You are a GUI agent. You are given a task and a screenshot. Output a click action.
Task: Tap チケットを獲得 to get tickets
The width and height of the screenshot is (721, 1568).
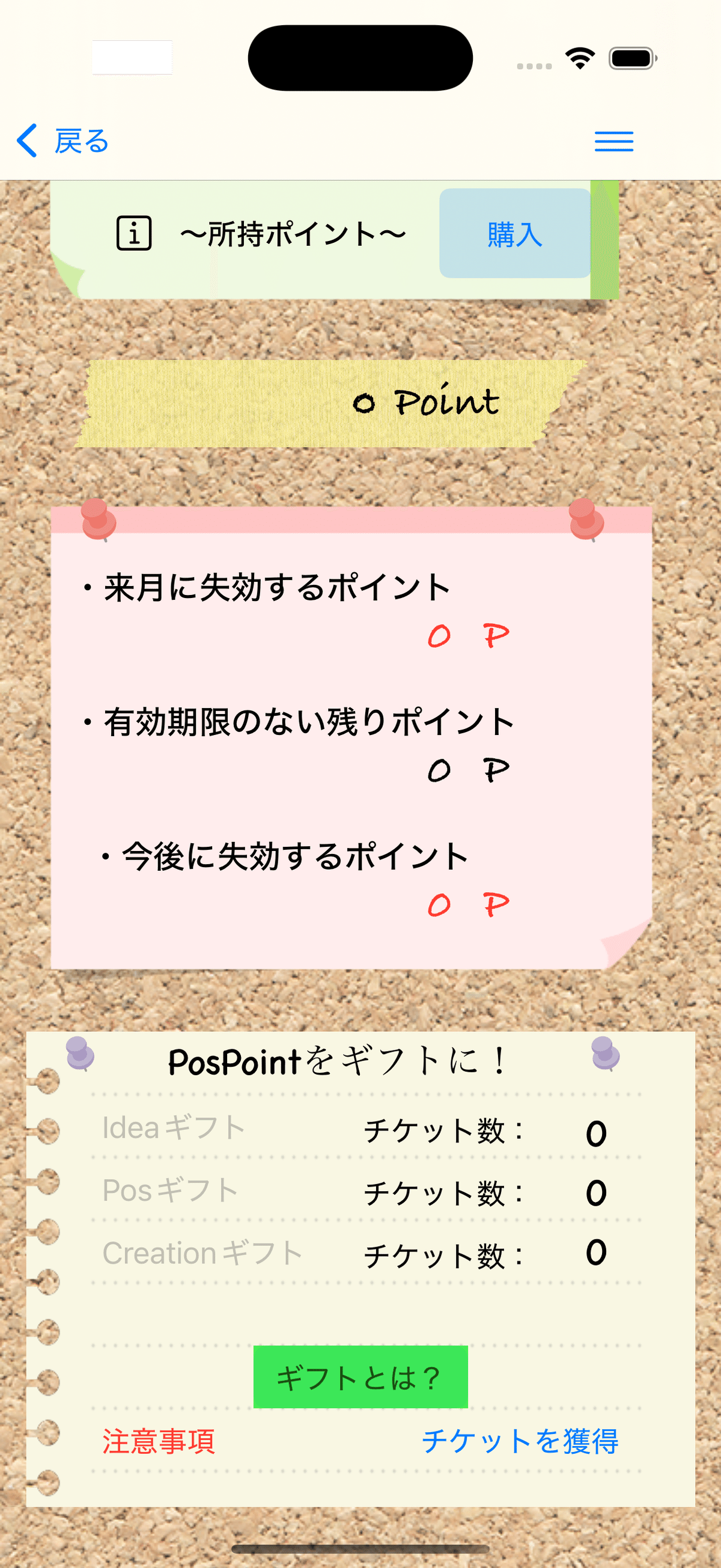click(520, 1441)
